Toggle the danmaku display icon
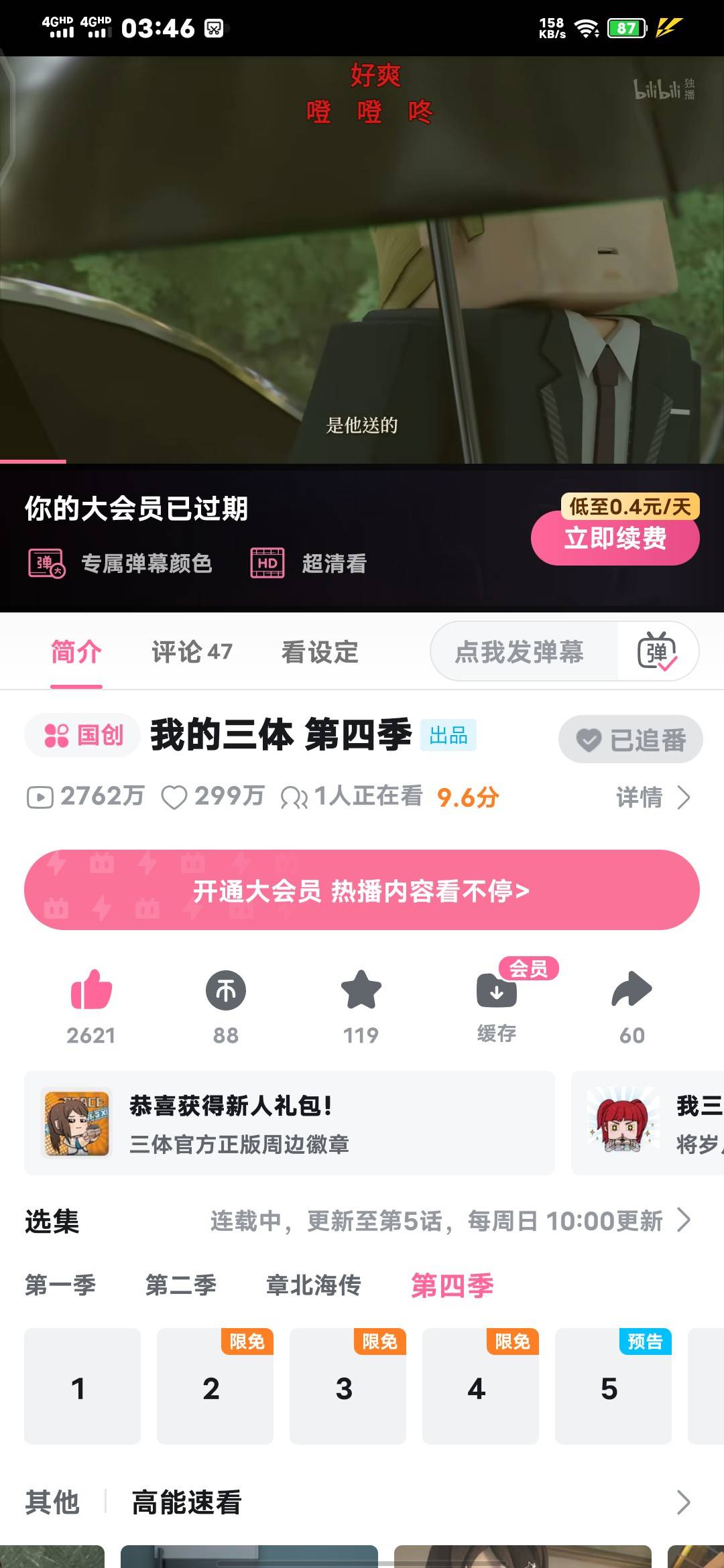Screen dimensions: 724x1568 pyautogui.click(x=657, y=652)
